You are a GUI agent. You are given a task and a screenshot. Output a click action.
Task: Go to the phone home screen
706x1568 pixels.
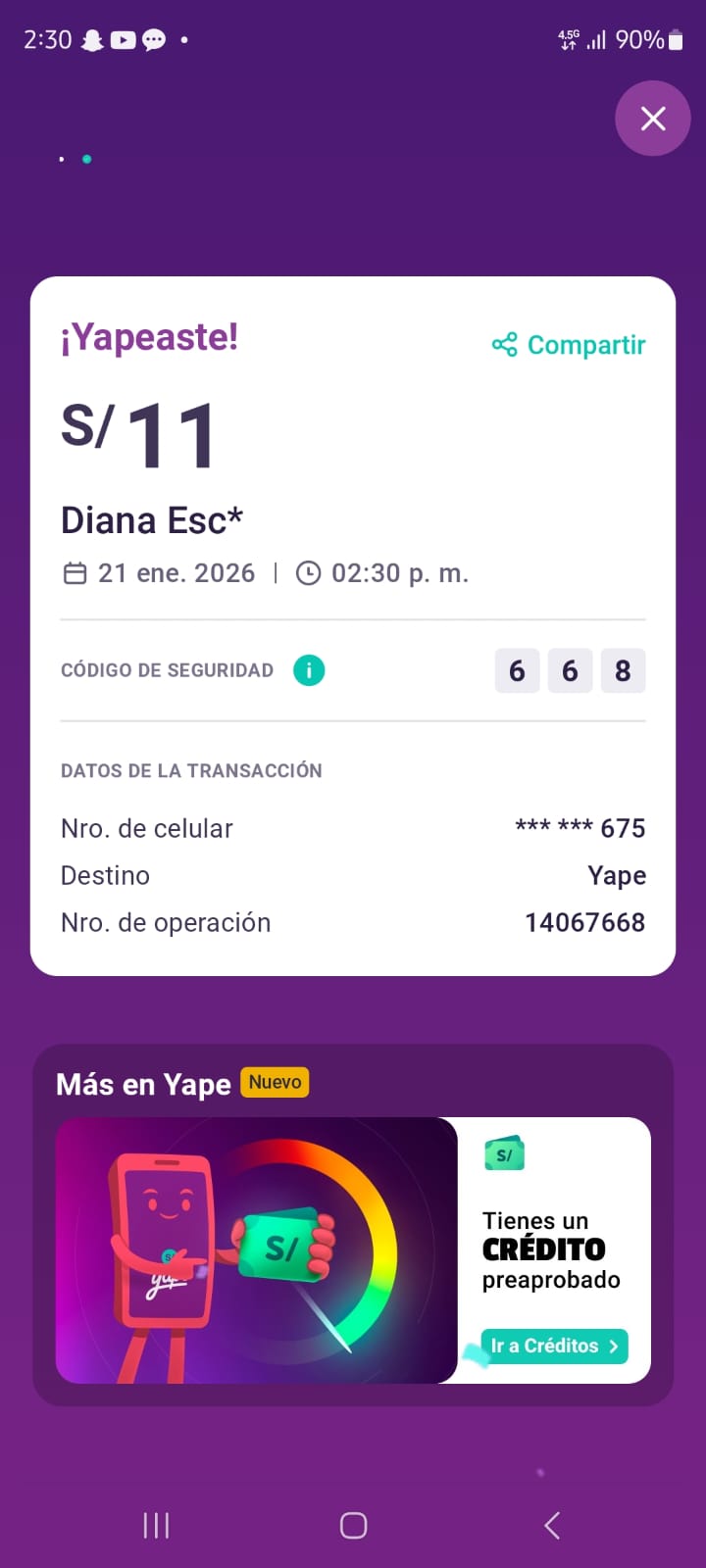tap(353, 1525)
